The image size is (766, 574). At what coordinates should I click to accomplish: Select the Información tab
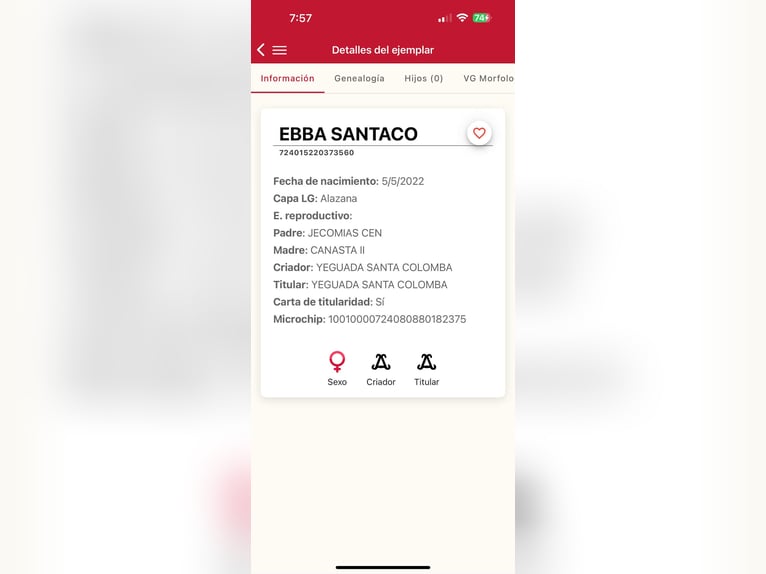tap(287, 78)
